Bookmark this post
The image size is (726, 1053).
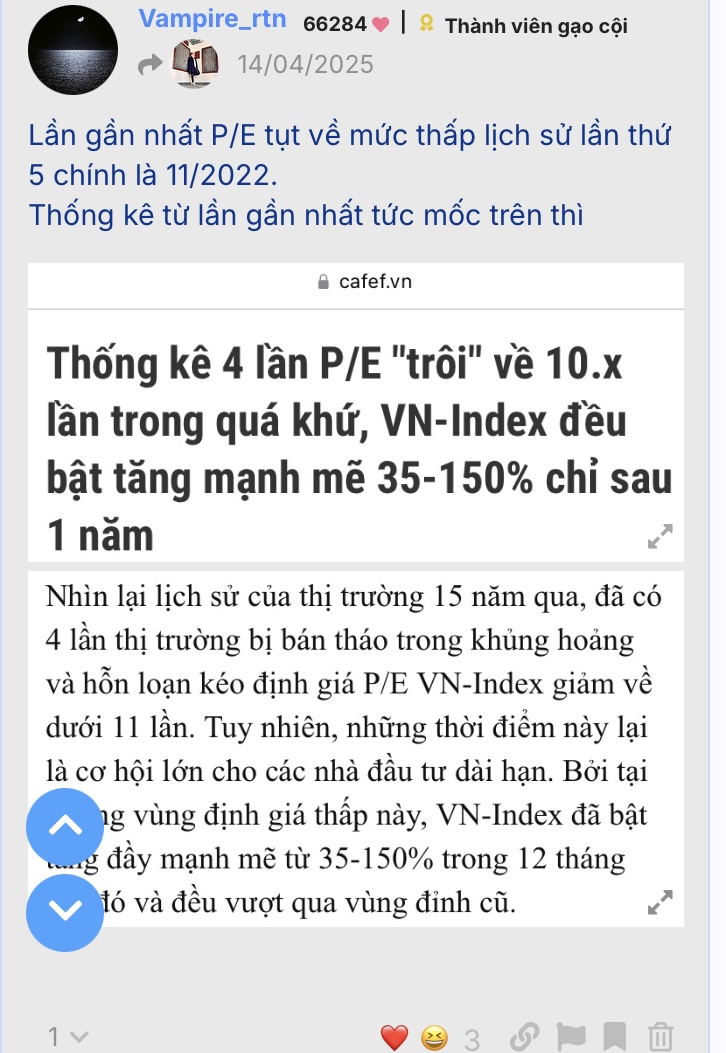click(x=614, y=1038)
